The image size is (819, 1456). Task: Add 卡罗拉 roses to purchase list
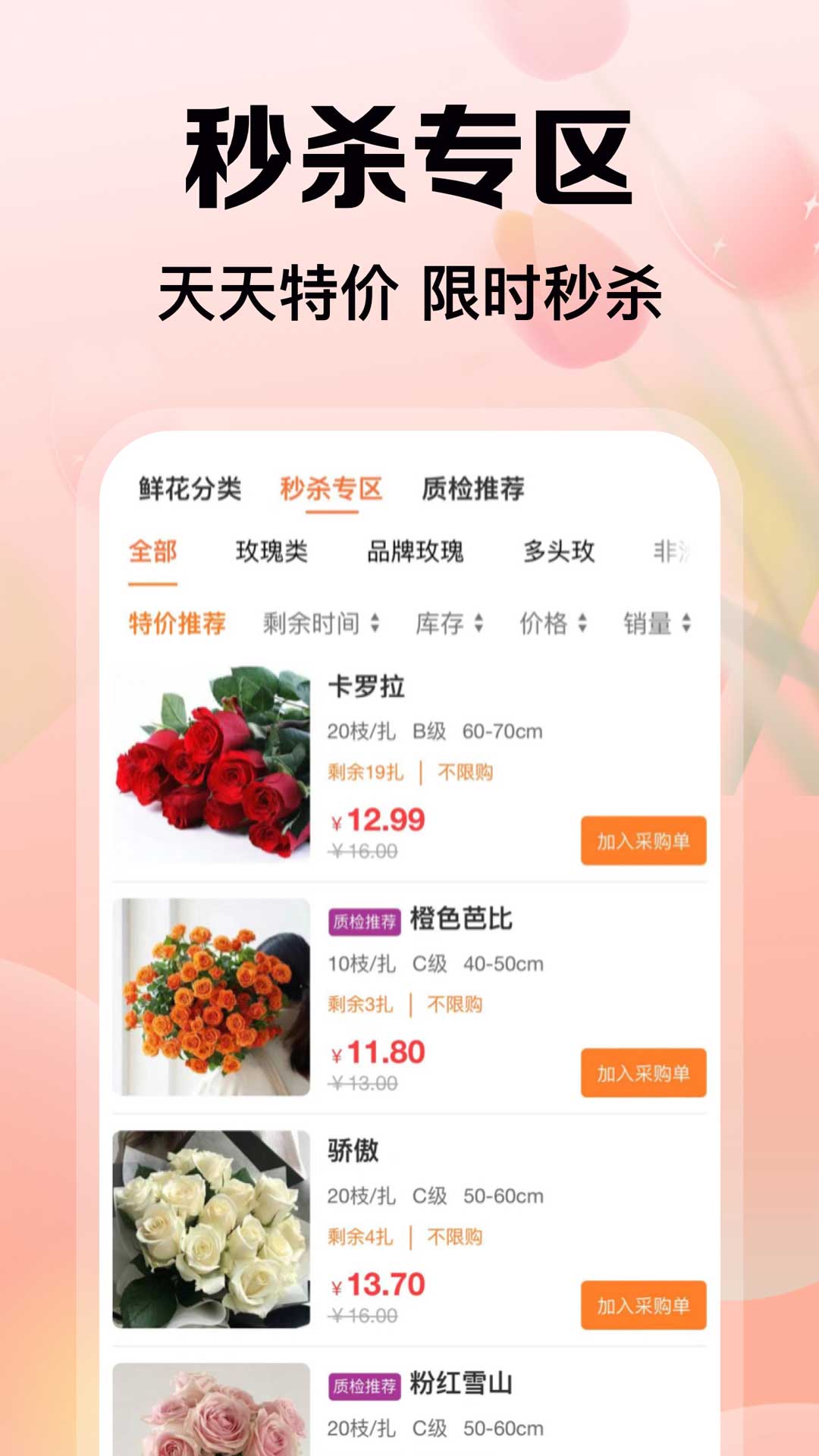[643, 841]
